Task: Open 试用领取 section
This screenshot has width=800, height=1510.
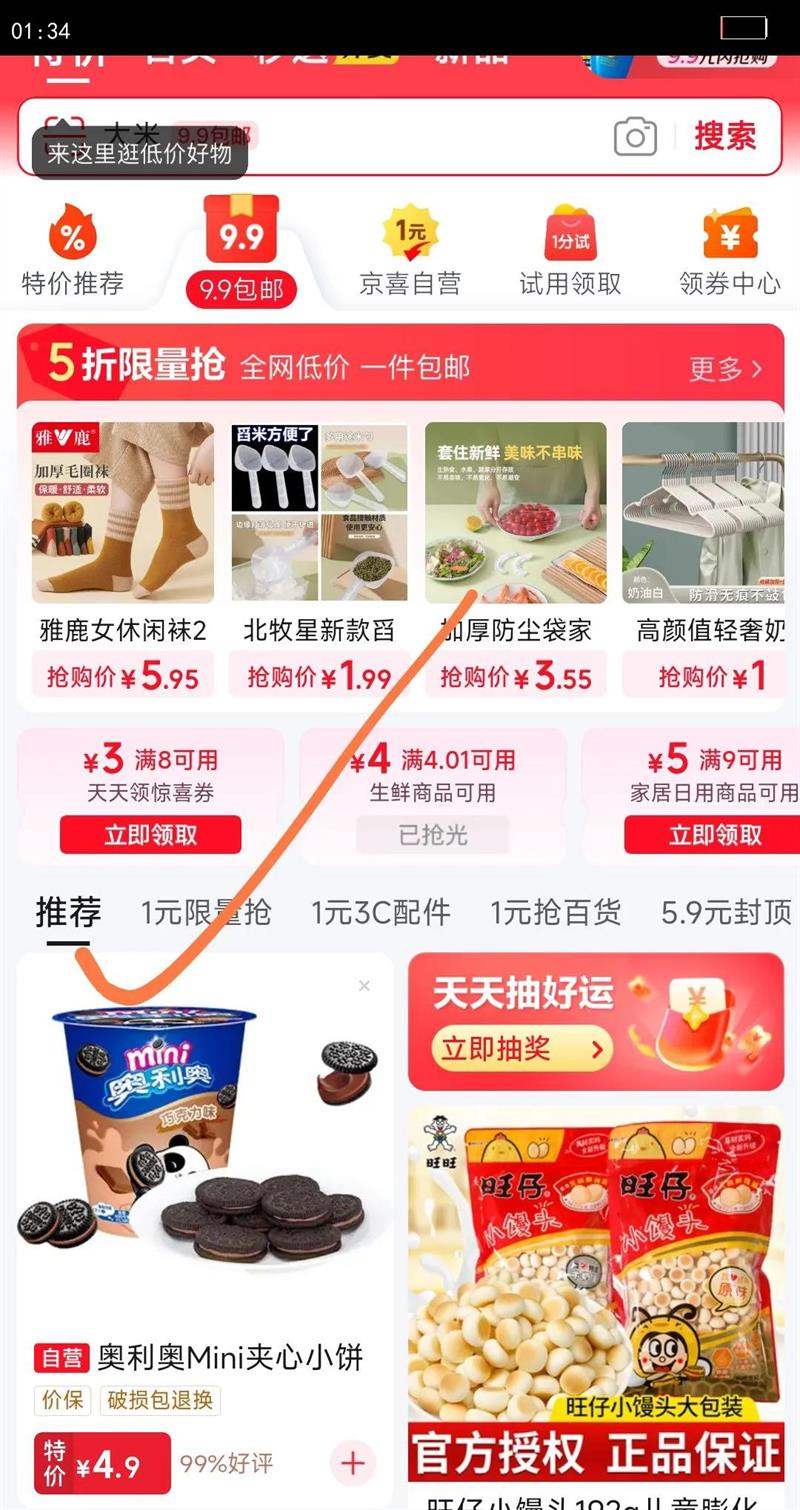Action: pos(570,249)
